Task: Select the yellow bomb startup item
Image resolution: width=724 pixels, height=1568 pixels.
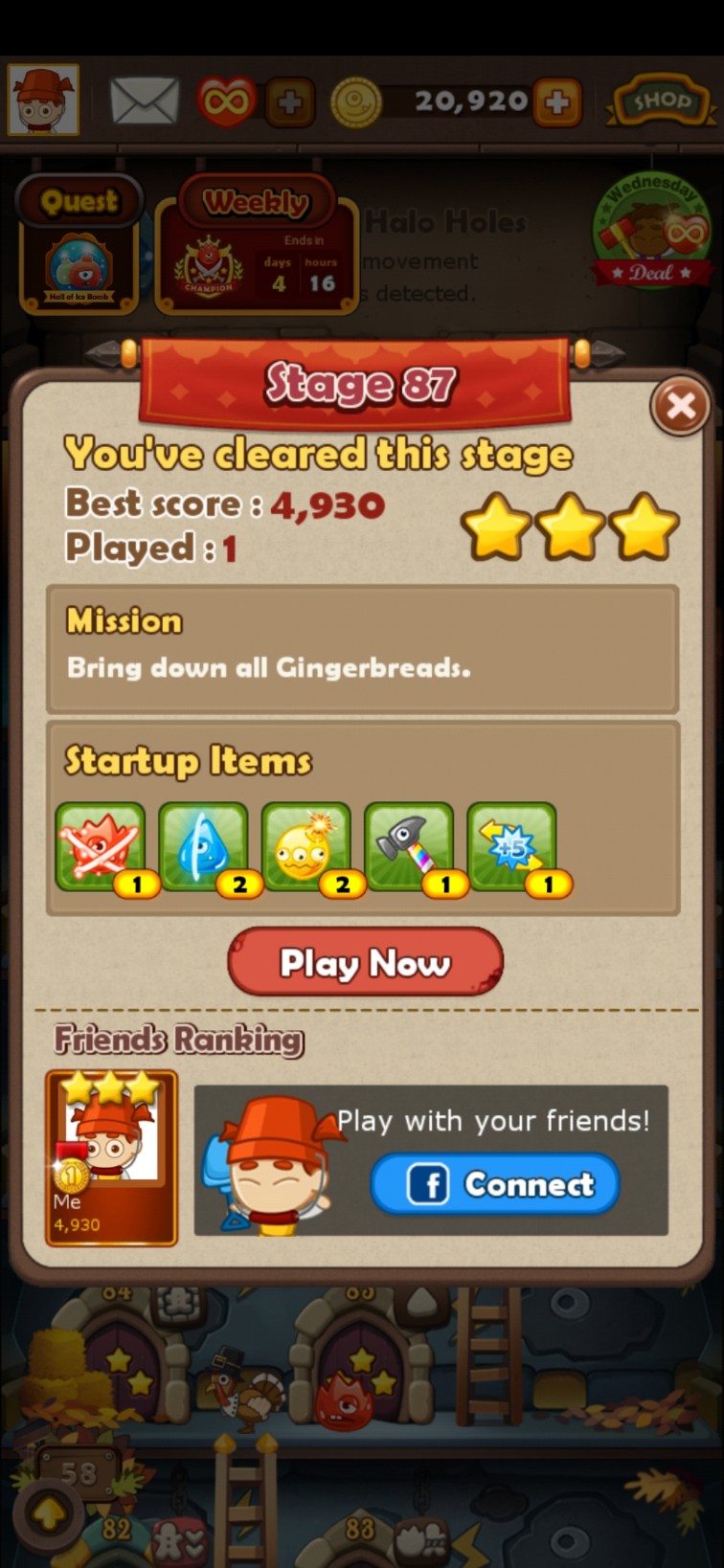Action: (305, 847)
